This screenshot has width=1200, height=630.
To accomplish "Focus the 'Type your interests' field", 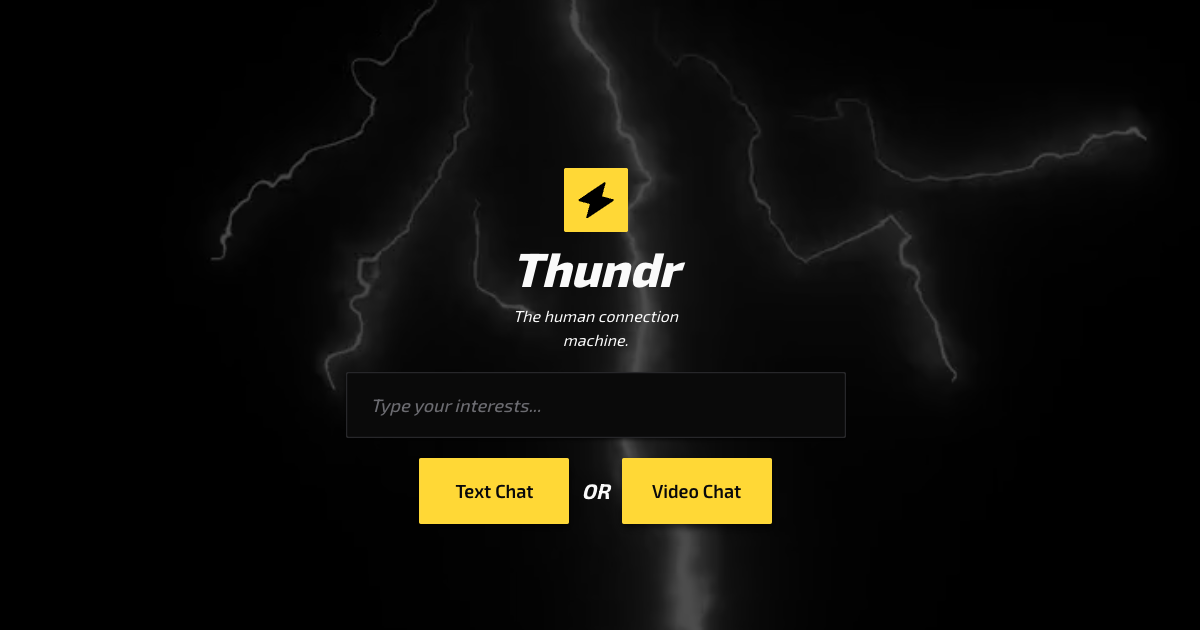I will click(595, 405).
